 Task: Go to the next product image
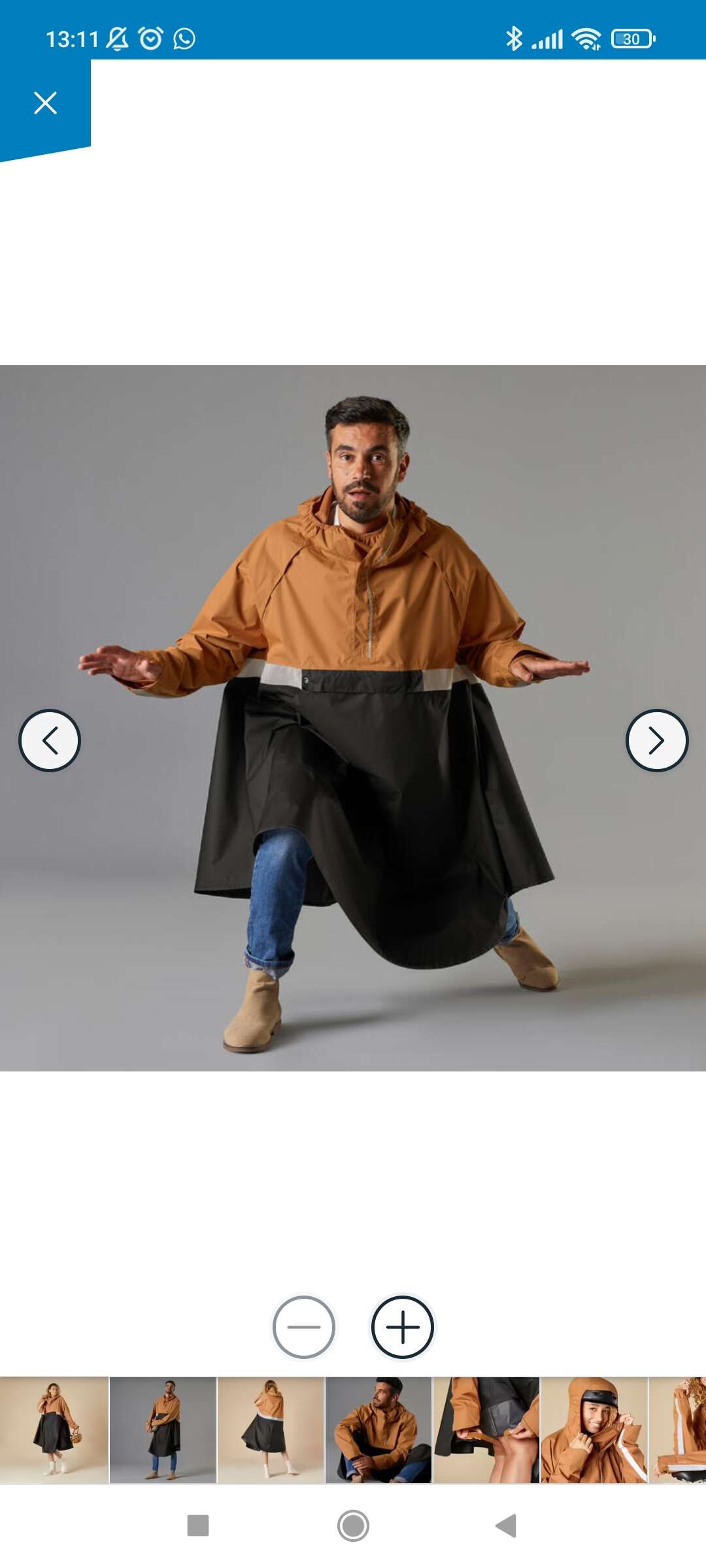tap(657, 740)
